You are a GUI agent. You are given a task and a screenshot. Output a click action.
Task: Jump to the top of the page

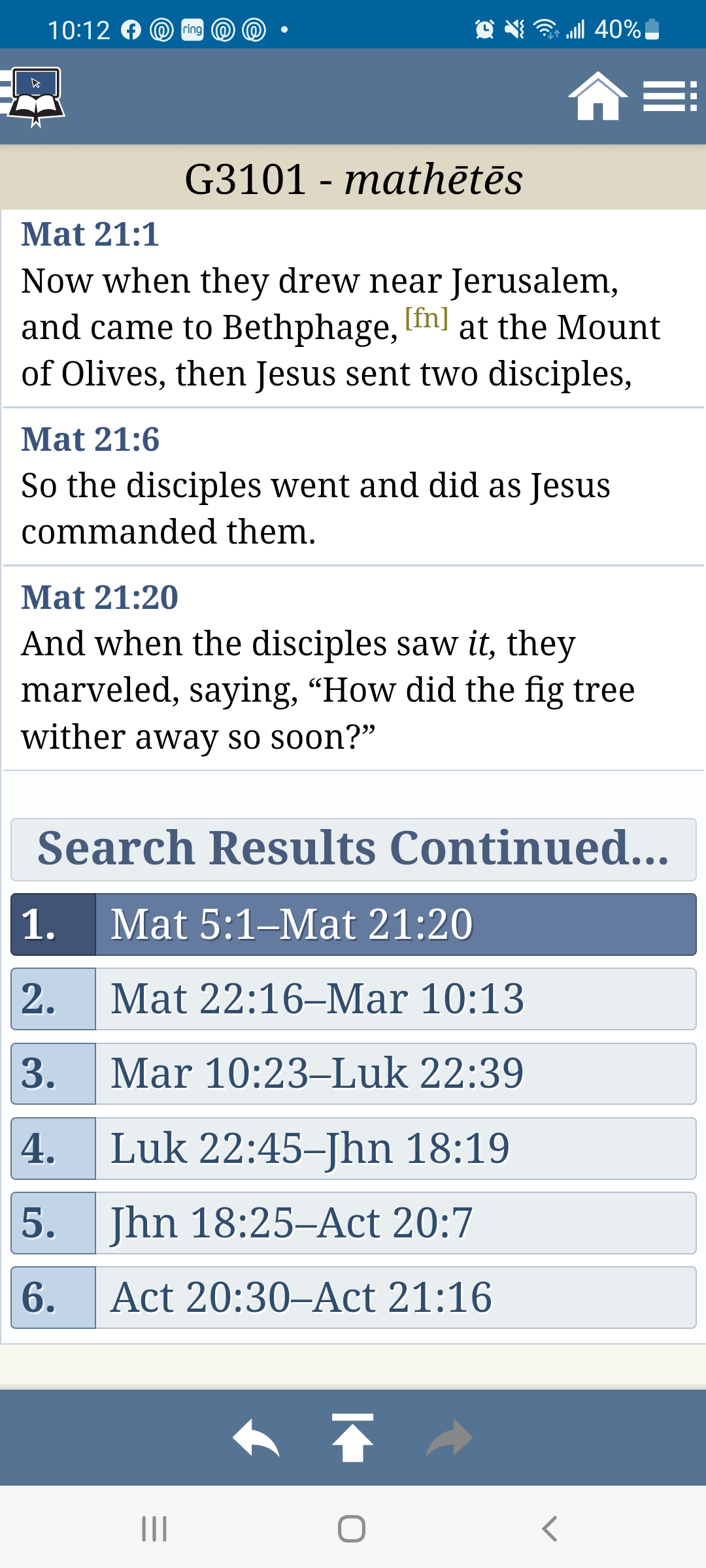click(352, 1438)
